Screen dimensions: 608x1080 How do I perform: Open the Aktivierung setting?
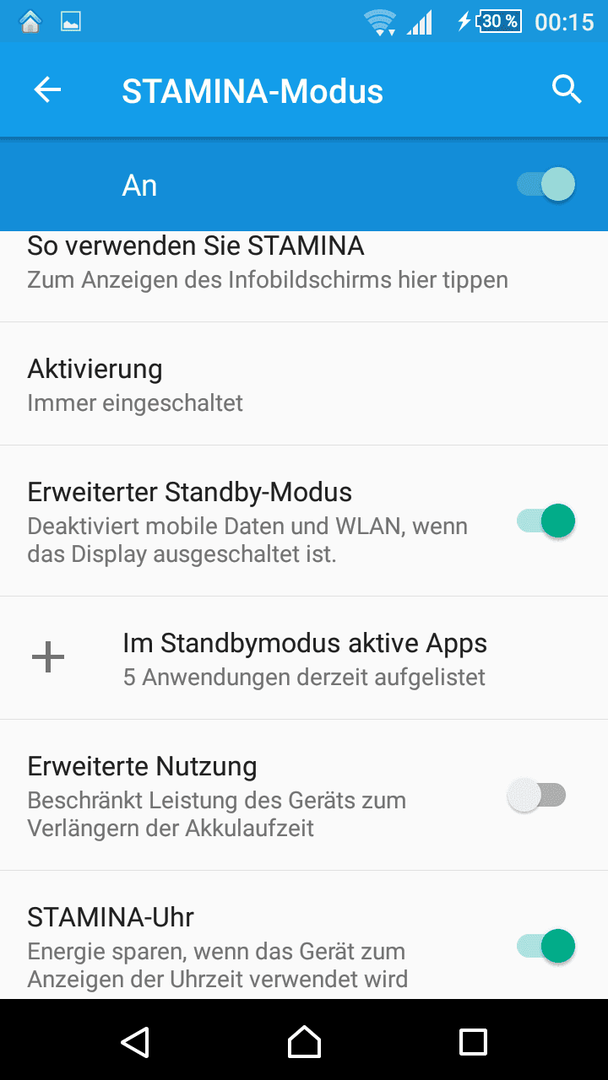(x=304, y=384)
